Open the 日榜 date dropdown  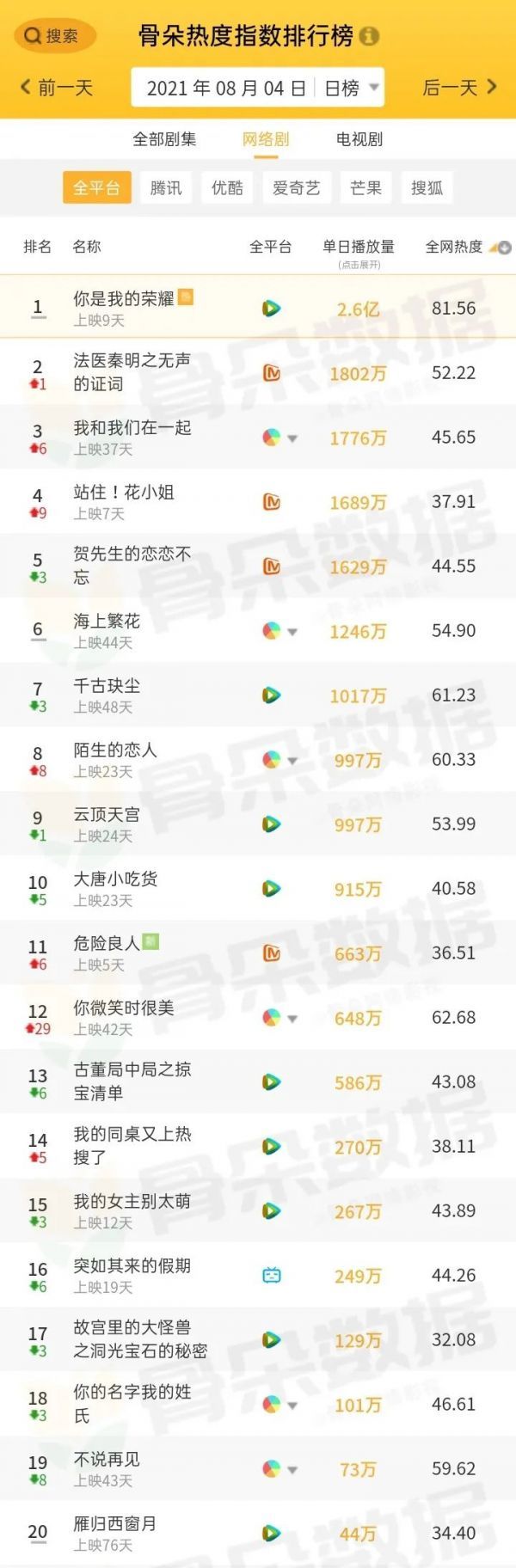tap(351, 88)
